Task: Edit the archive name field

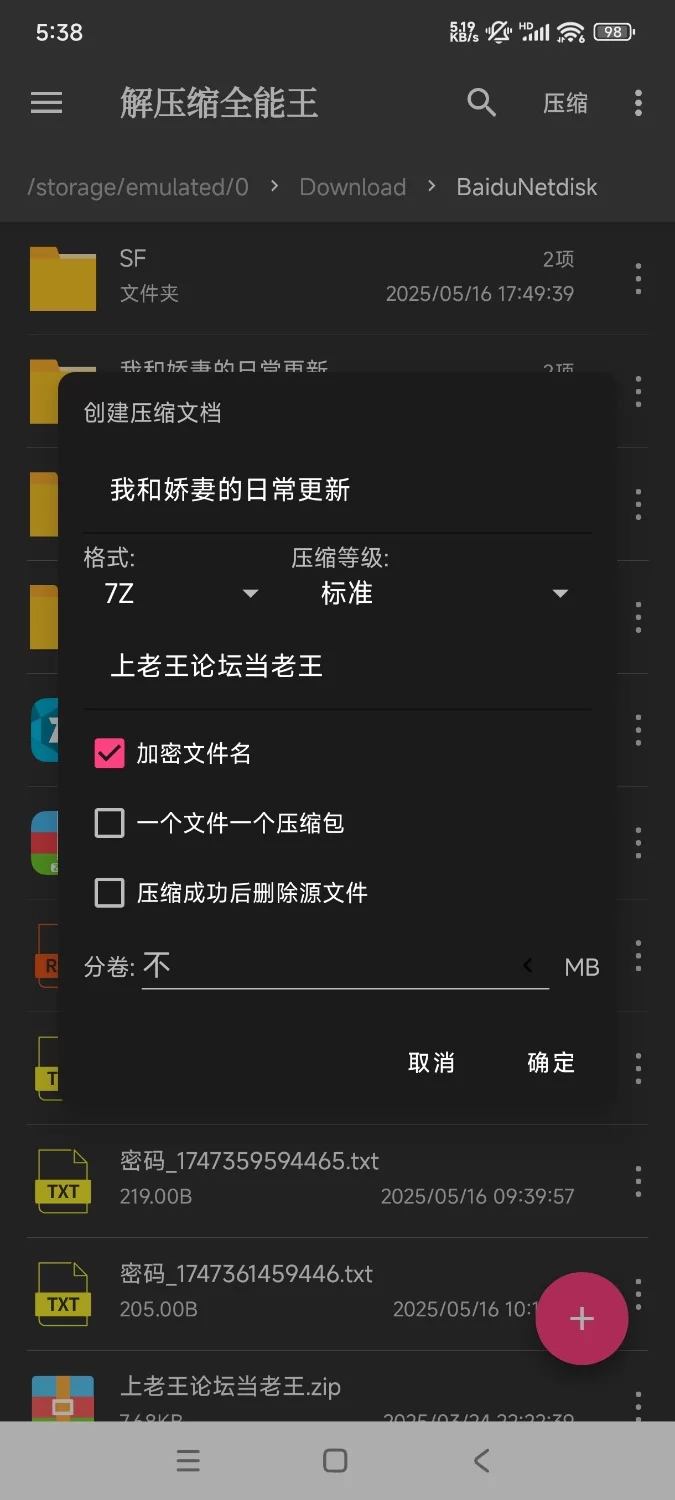Action: click(x=337, y=490)
